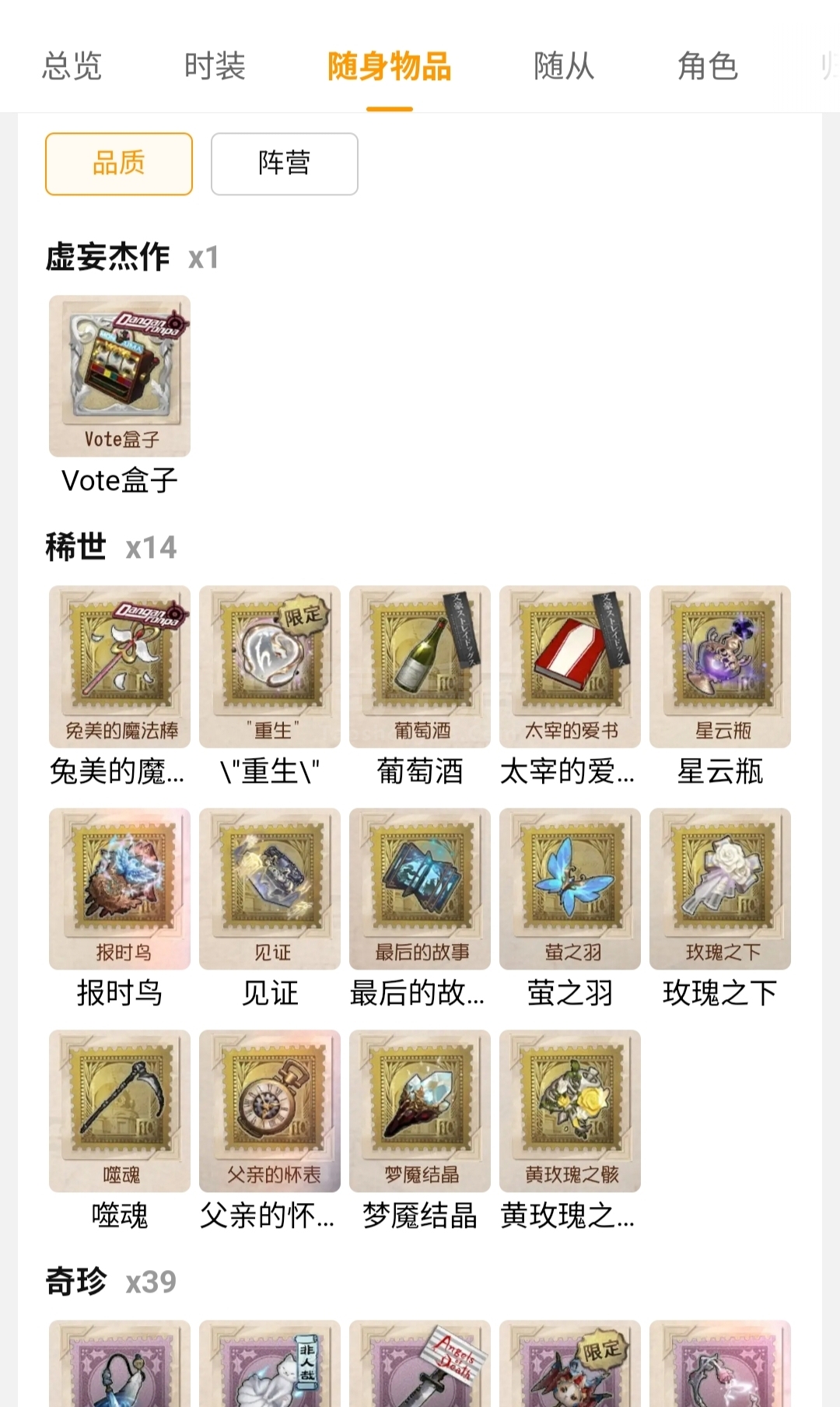This screenshot has height=1407, width=840.
Task: View the 太宰的爱书 item
Action: [x=570, y=667]
